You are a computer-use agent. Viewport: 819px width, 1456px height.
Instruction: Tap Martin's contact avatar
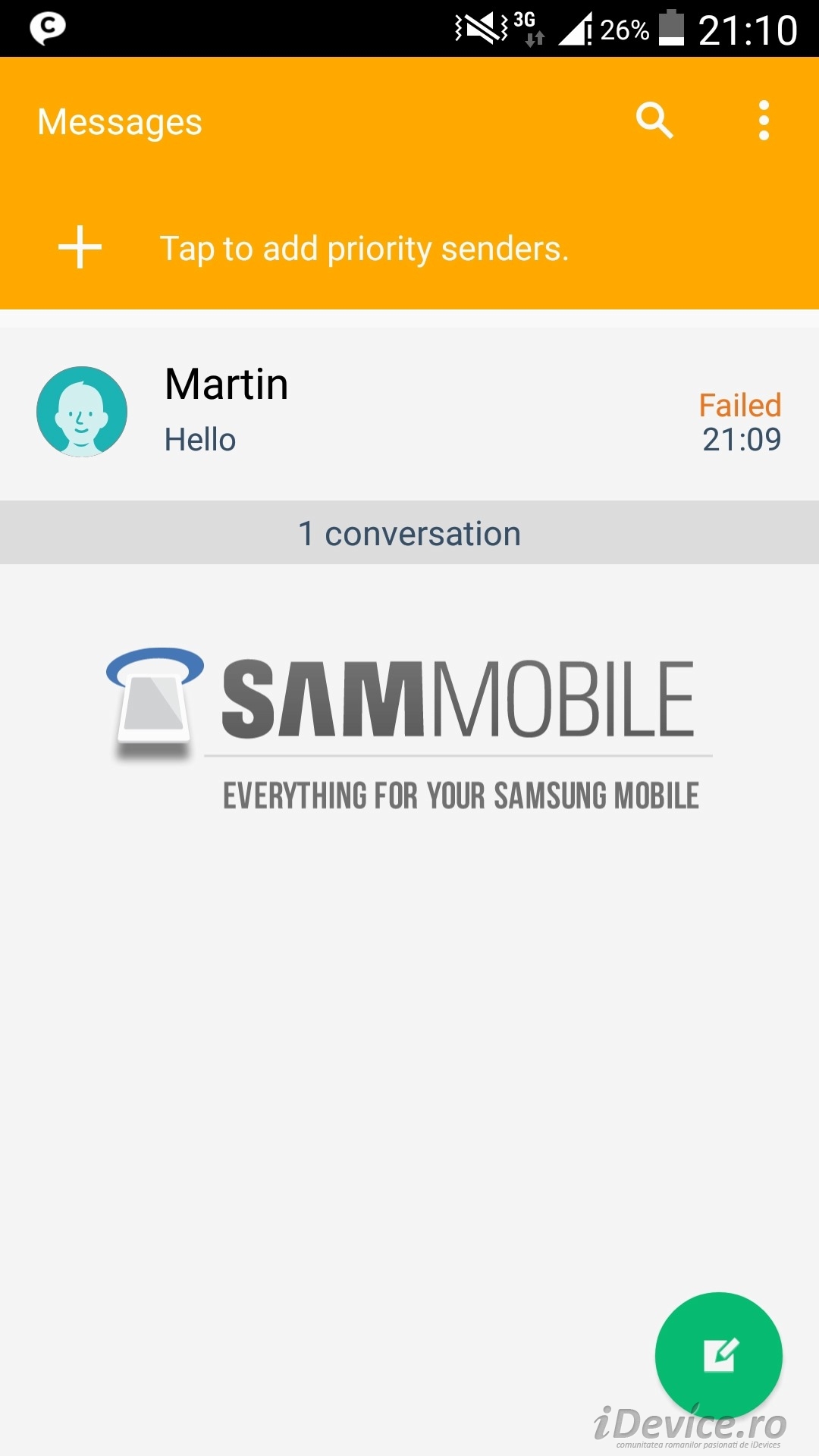[x=82, y=412]
